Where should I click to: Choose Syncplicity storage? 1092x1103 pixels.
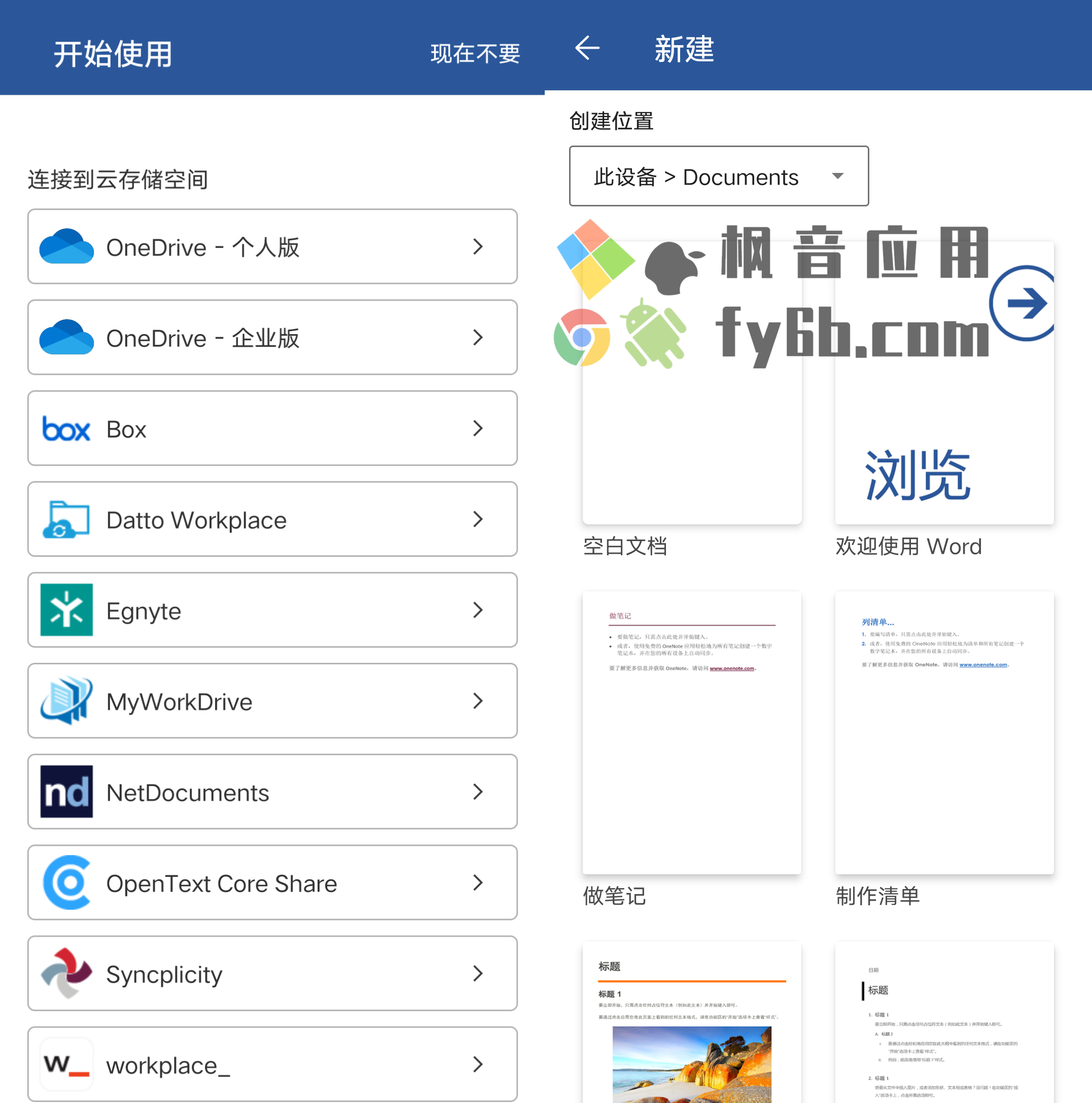pos(272,973)
